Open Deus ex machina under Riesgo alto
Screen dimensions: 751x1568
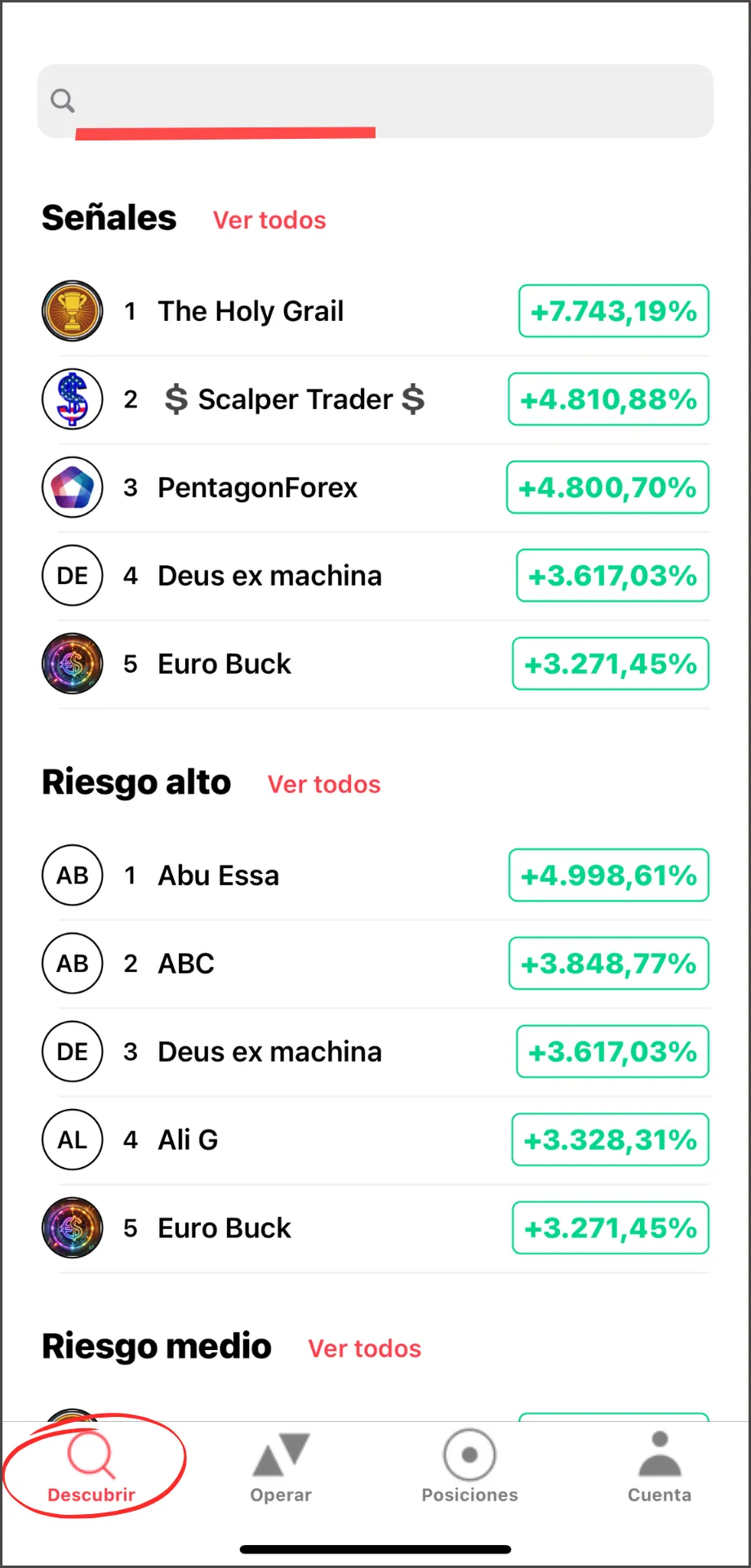tap(375, 1052)
